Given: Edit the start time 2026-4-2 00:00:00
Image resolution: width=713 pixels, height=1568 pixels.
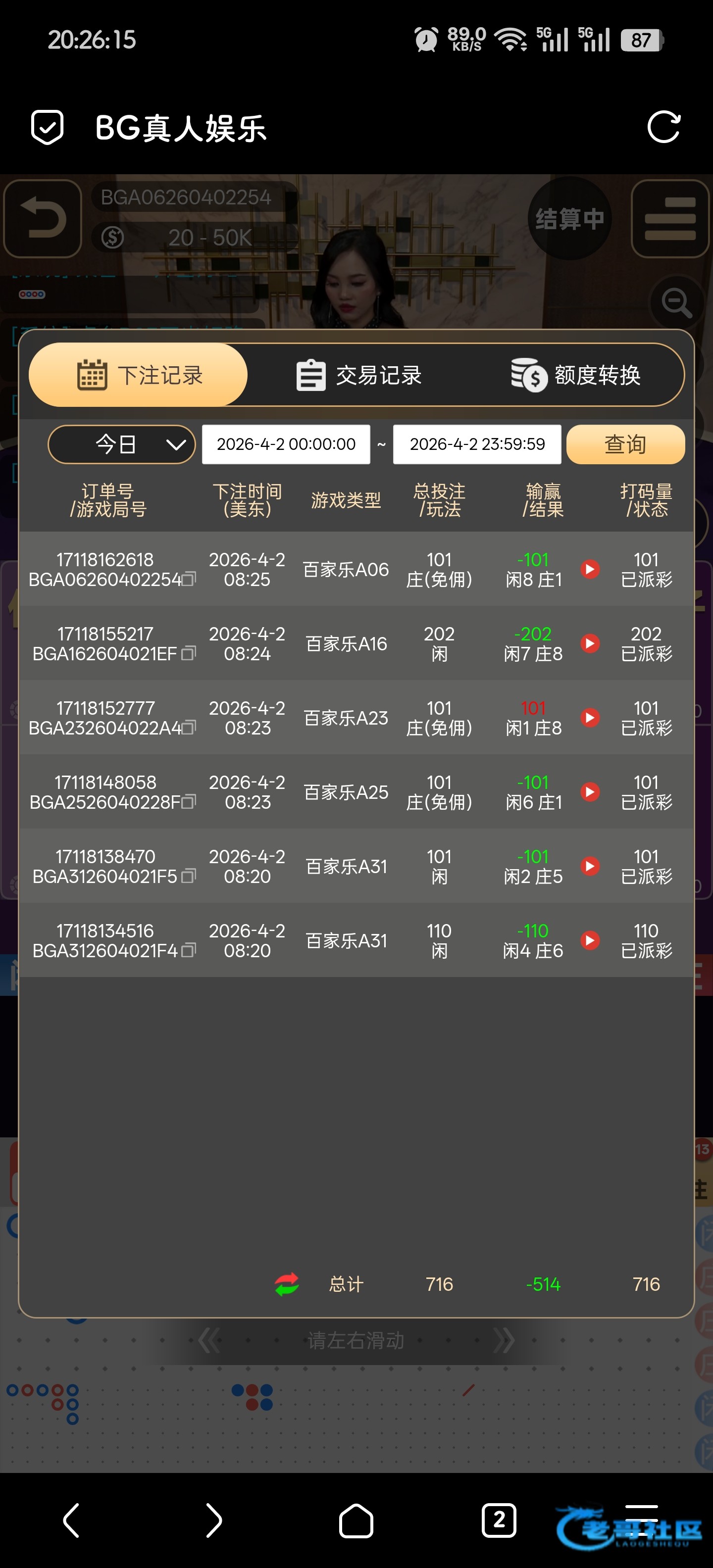Looking at the screenshot, I should [x=286, y=444].
